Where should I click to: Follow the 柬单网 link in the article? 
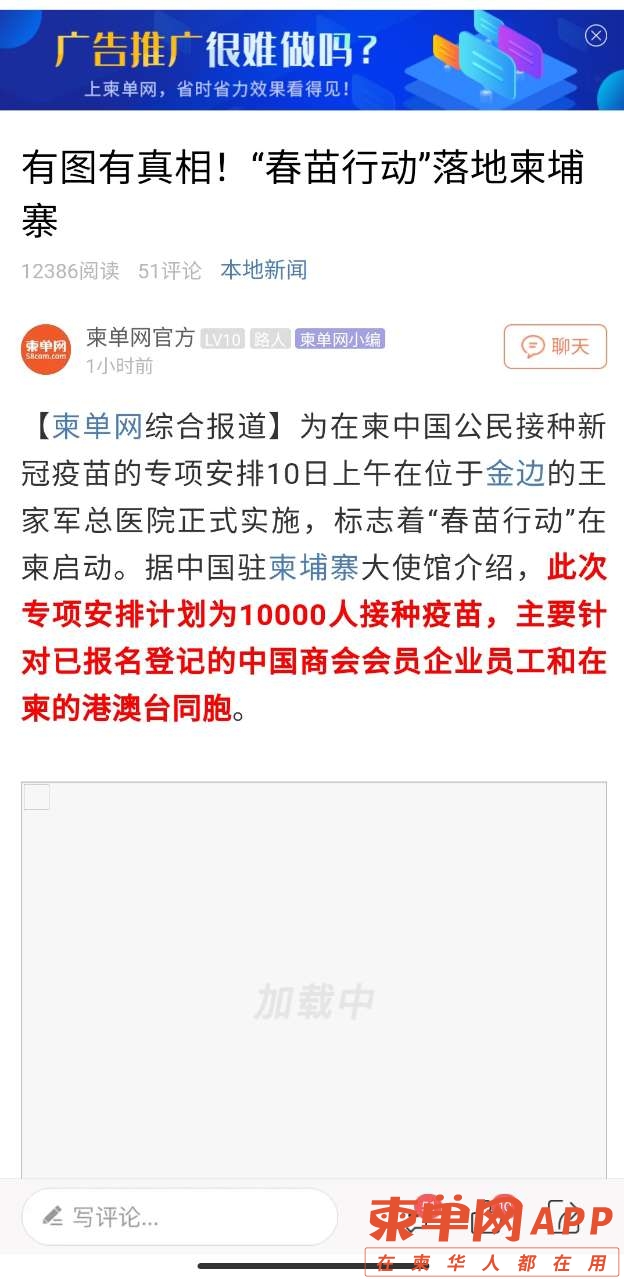[97, 426]
